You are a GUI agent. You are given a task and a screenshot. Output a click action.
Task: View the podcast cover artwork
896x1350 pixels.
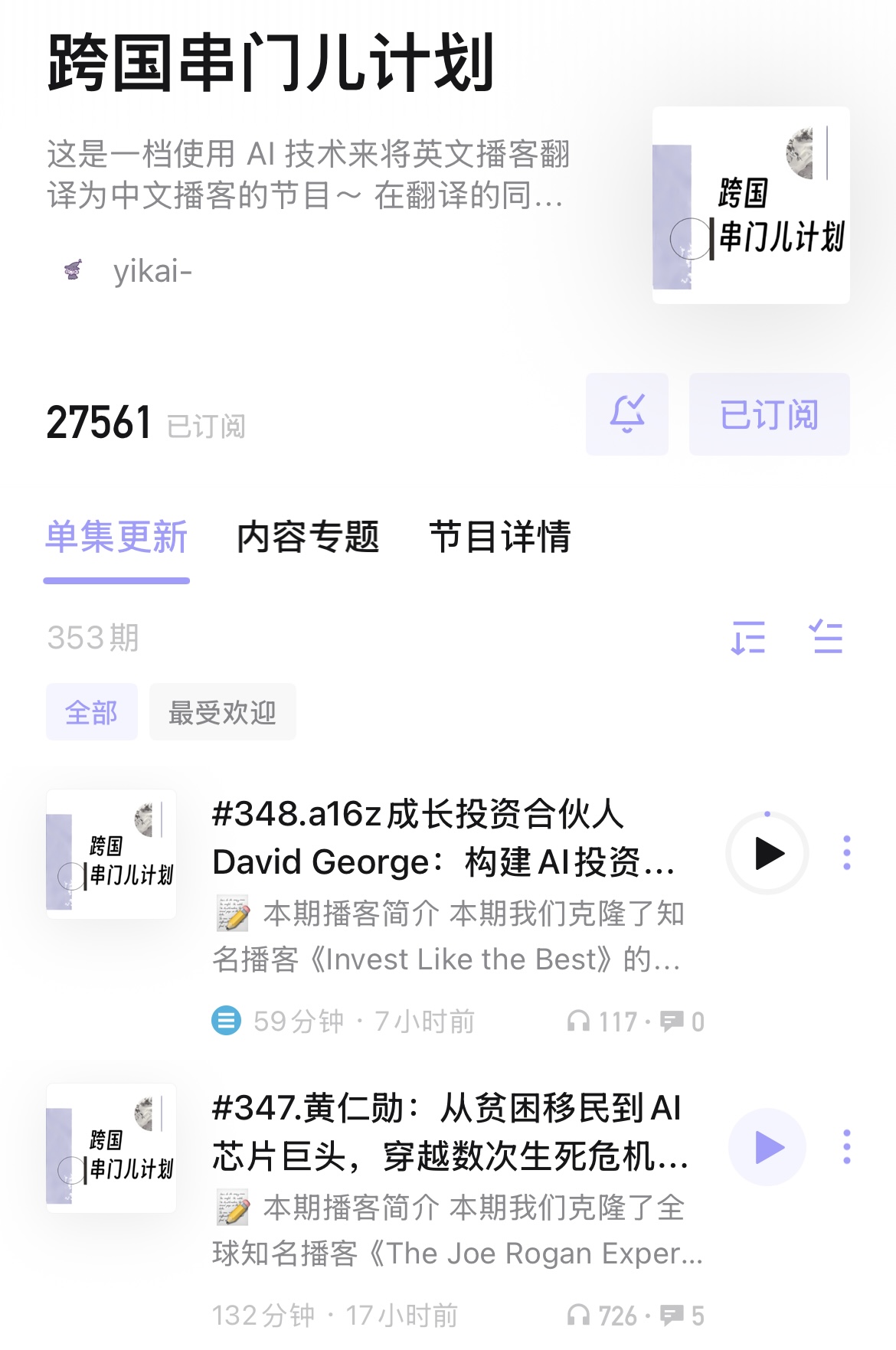coord(750,205)
